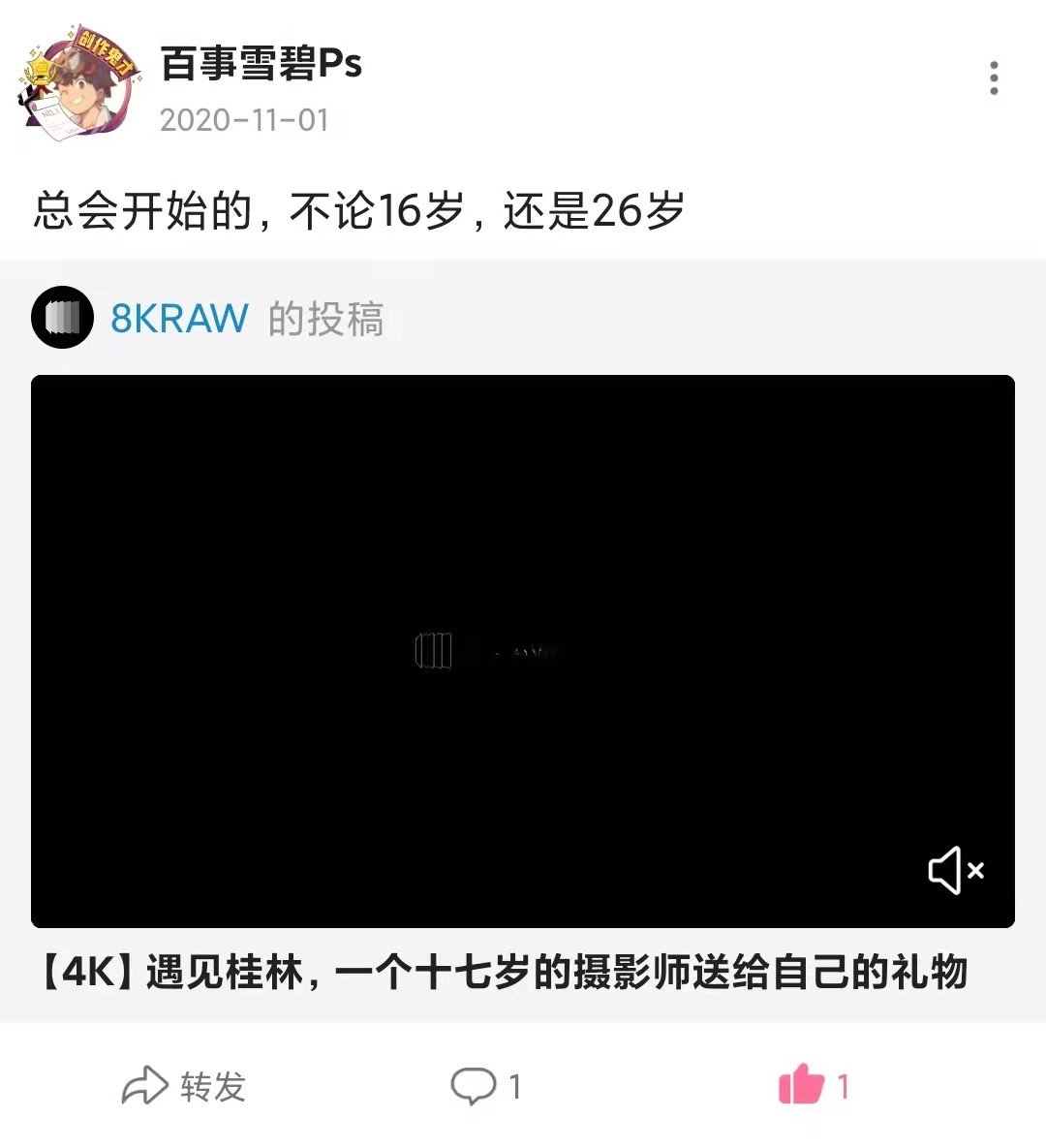Open the 8KRAW uploader link
This screenshot has height=1148, width=1046.
tap(179, 319)
